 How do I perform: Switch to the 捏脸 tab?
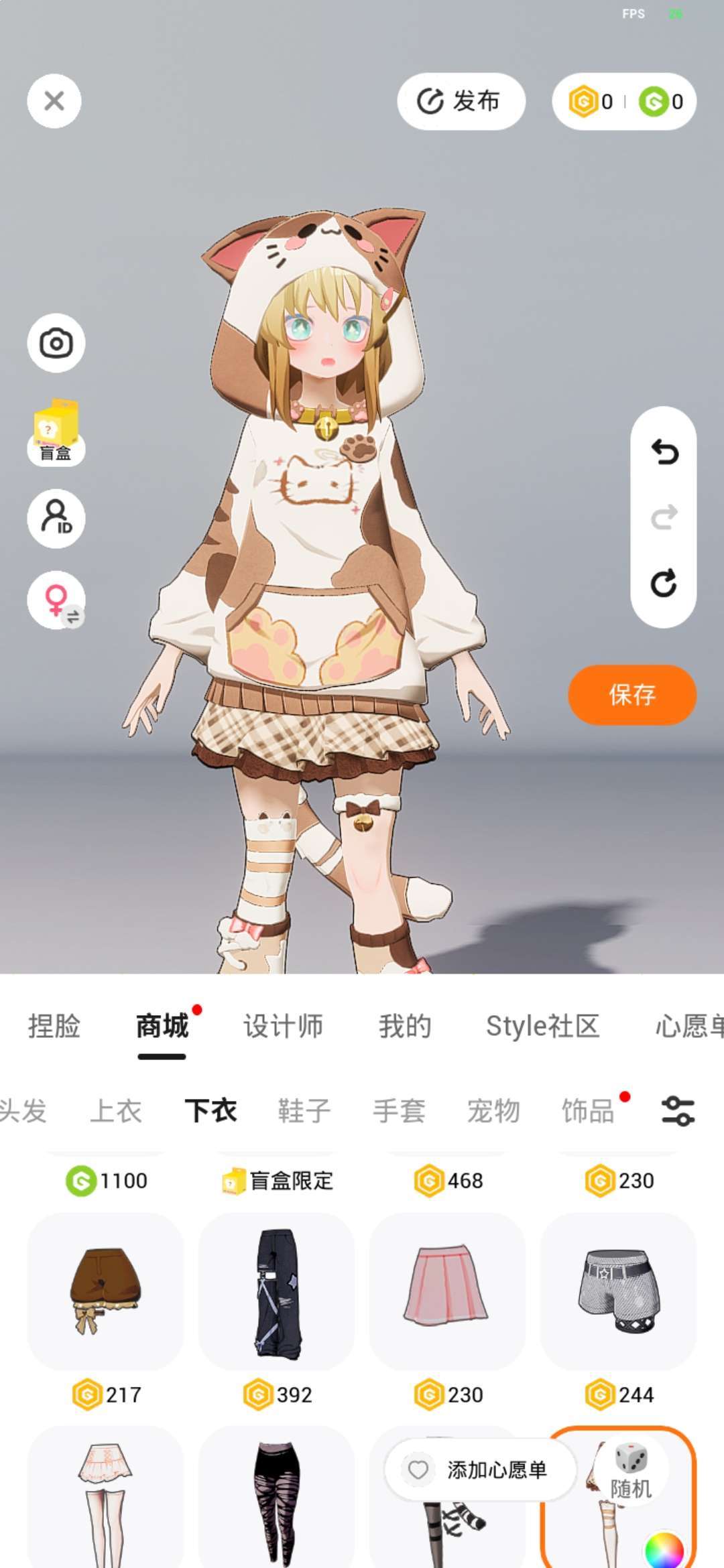tap(54, 1026)
